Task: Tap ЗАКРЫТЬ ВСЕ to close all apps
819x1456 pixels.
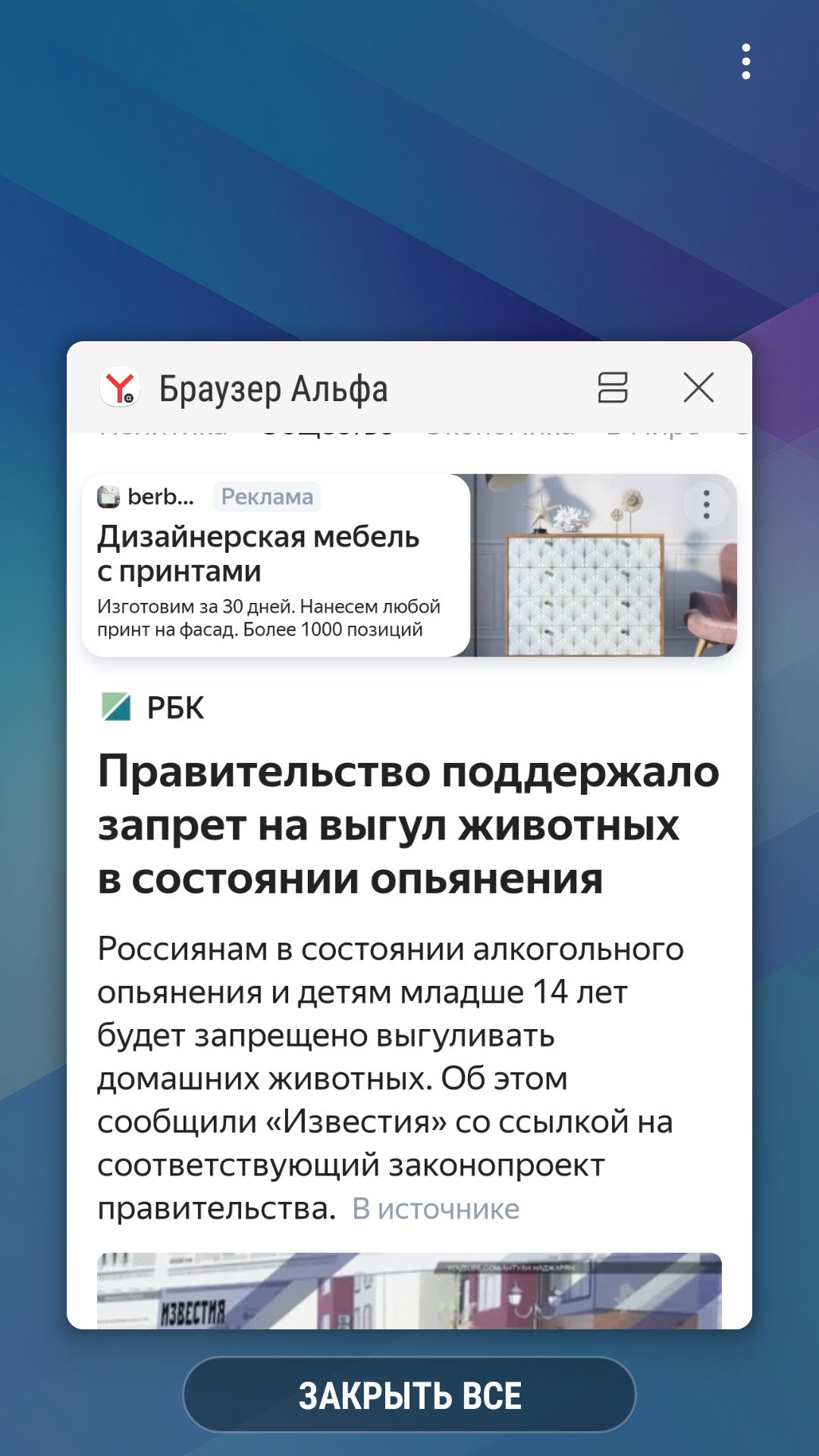Action: point(409,1395)
